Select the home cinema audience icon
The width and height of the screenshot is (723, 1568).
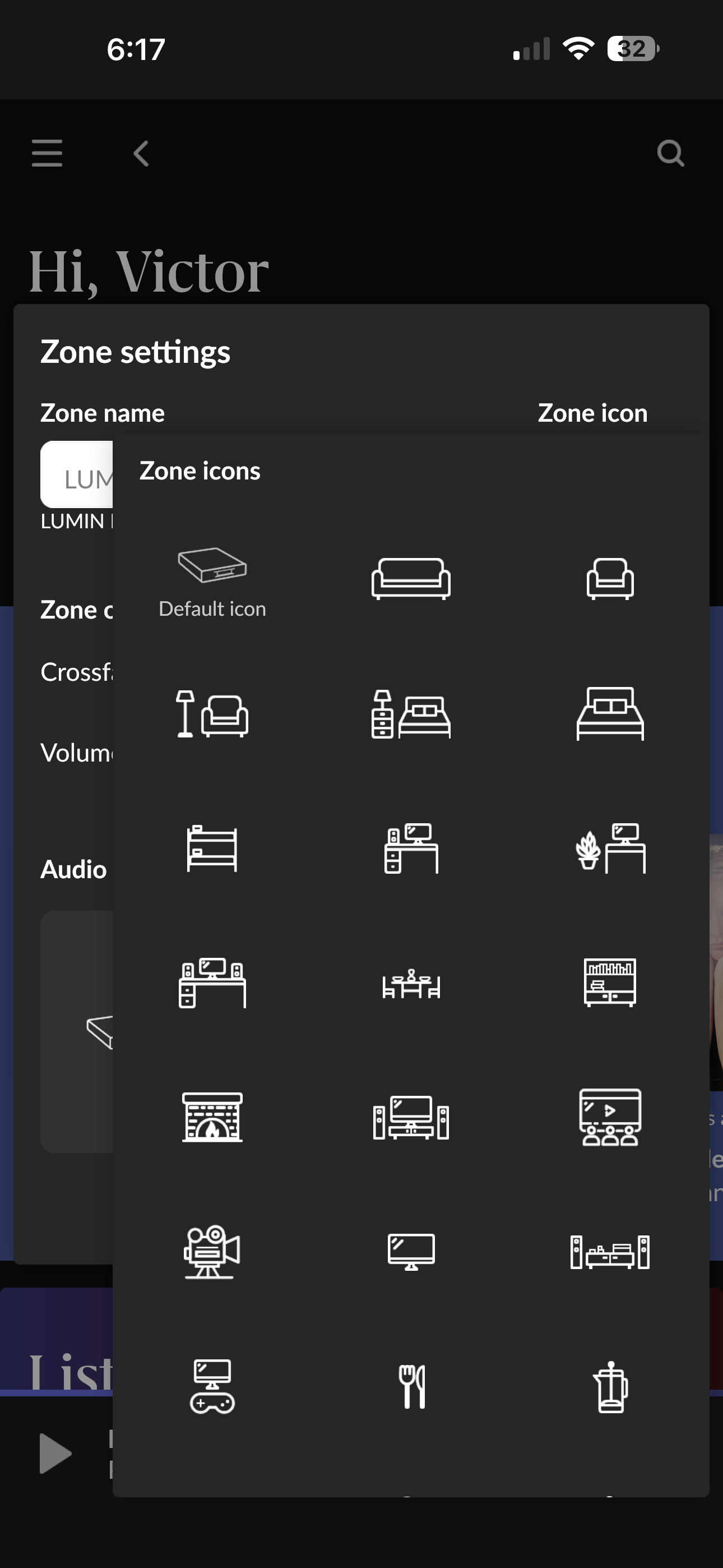tap(610, 1117)
